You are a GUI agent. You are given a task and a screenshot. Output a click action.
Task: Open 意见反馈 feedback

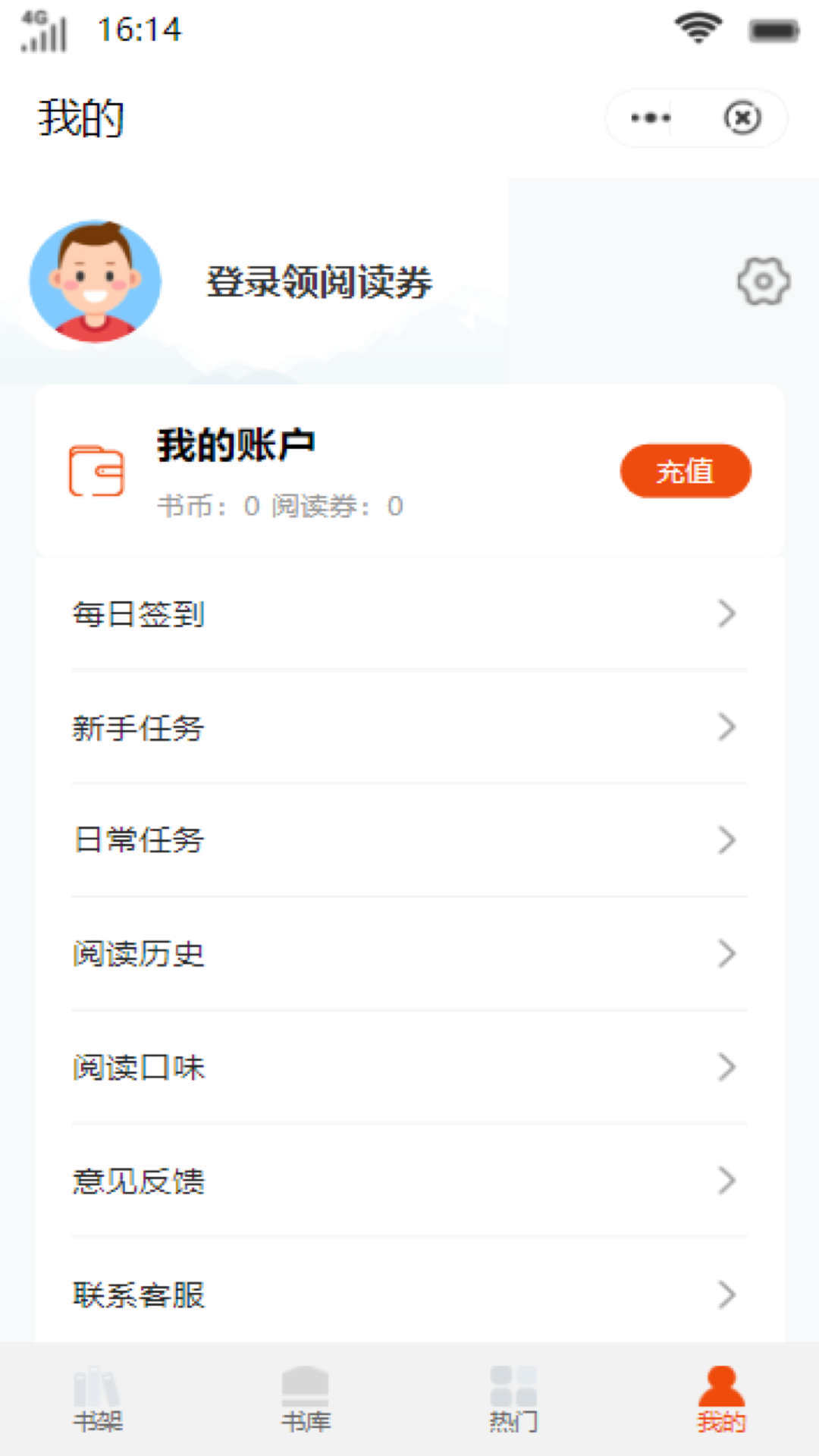tap(409, 1181)
